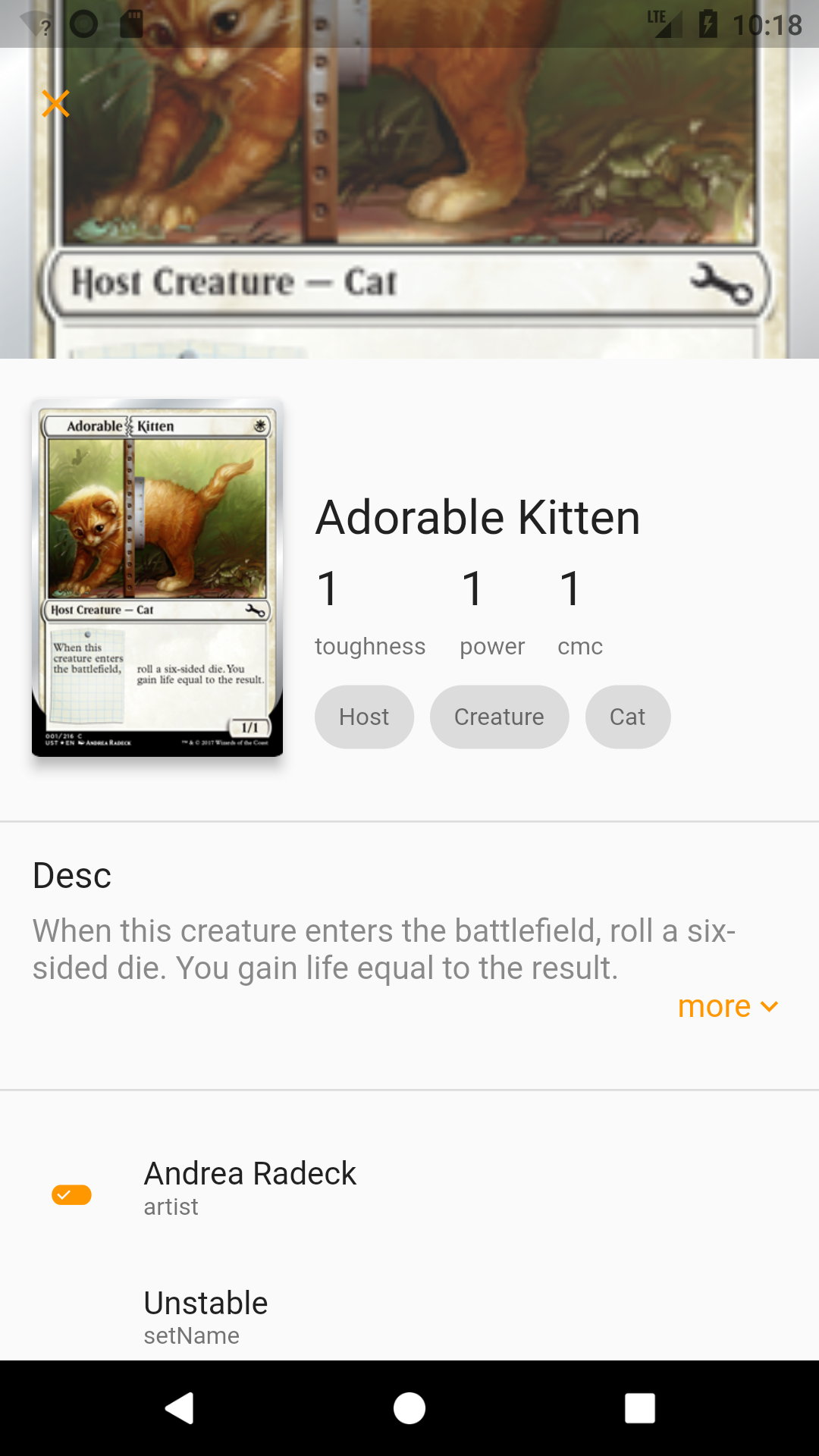Expand description with more
The height and width of the screenshot is (1456, 819).
[x=727, y=1006]
